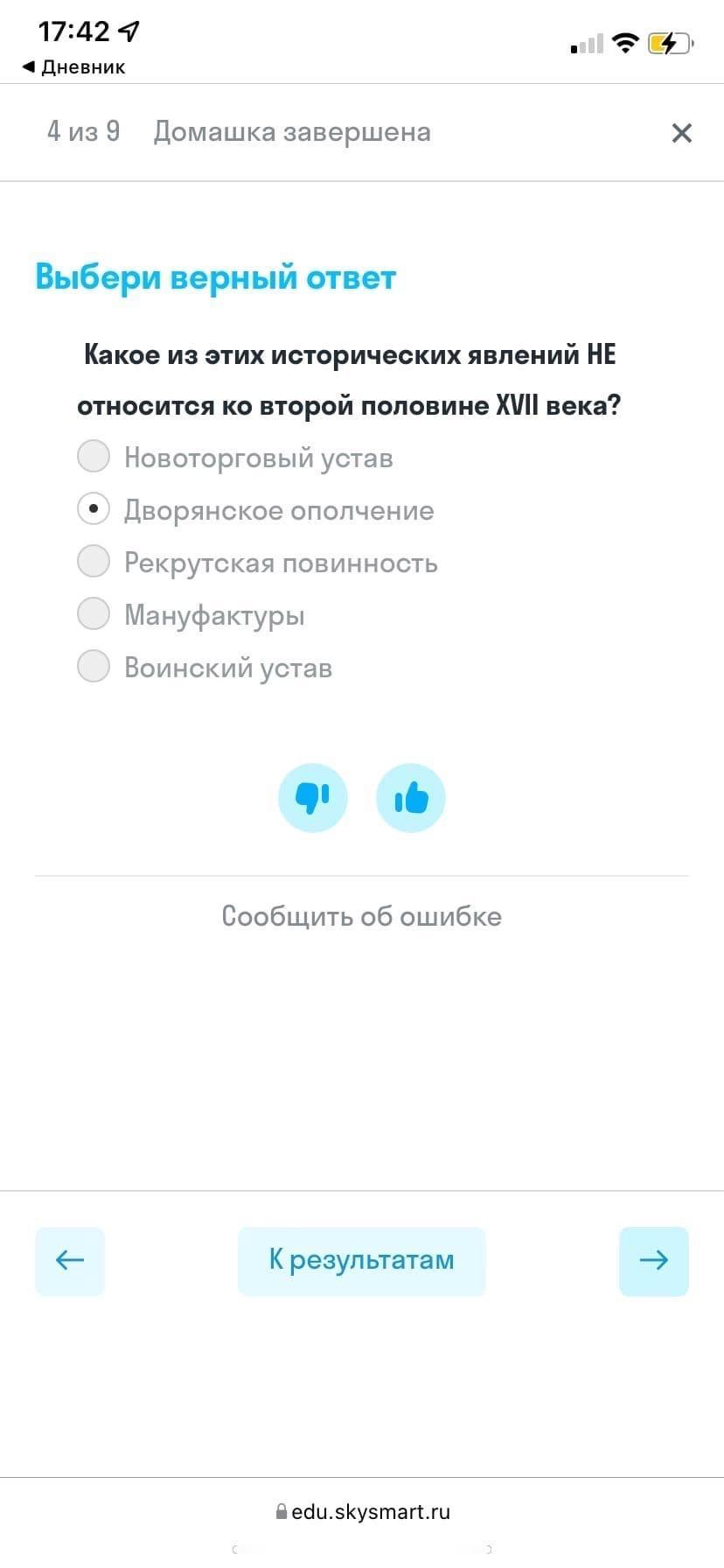Go to the next question arrow
This screenshot has height=1568, width=724.
[653, 1261]
